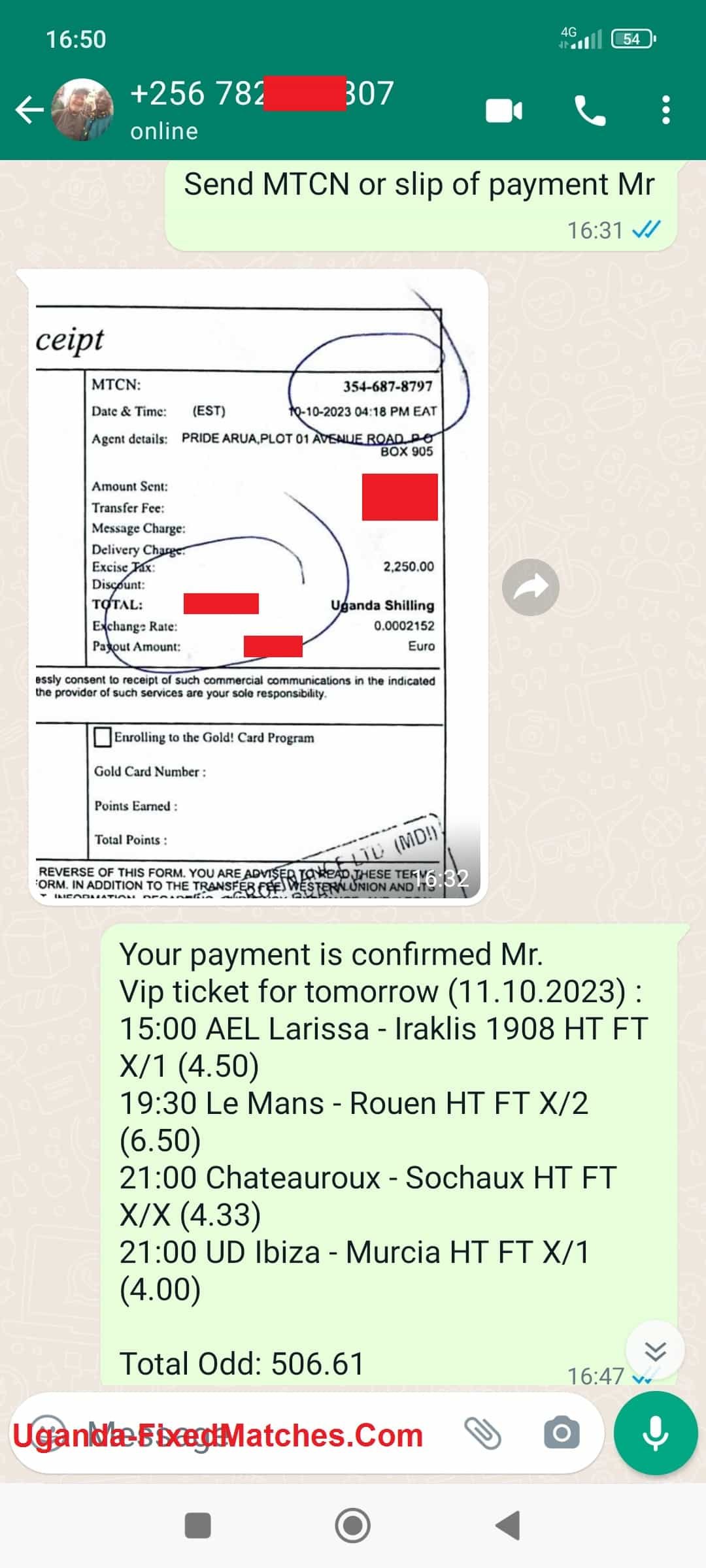The width and height of the screenshot is (706, 1568).
Task: Start a video call
Action: click(503, 110)
